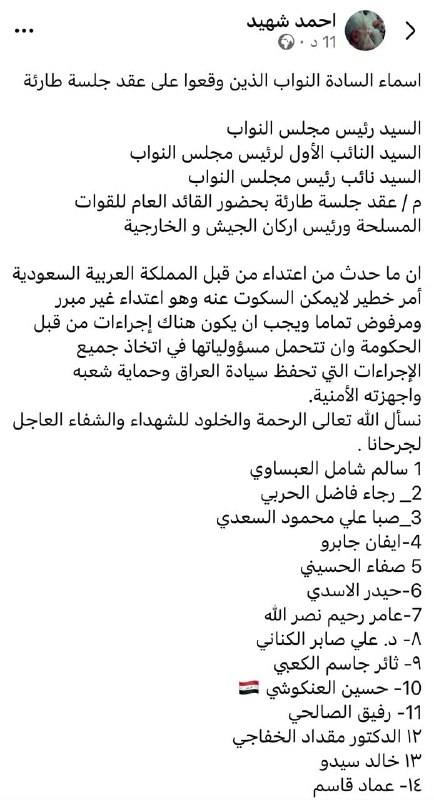Open the احمد شهيد profile name
Viewport: 434px width, 800px height.
click(x=291, y=21)
